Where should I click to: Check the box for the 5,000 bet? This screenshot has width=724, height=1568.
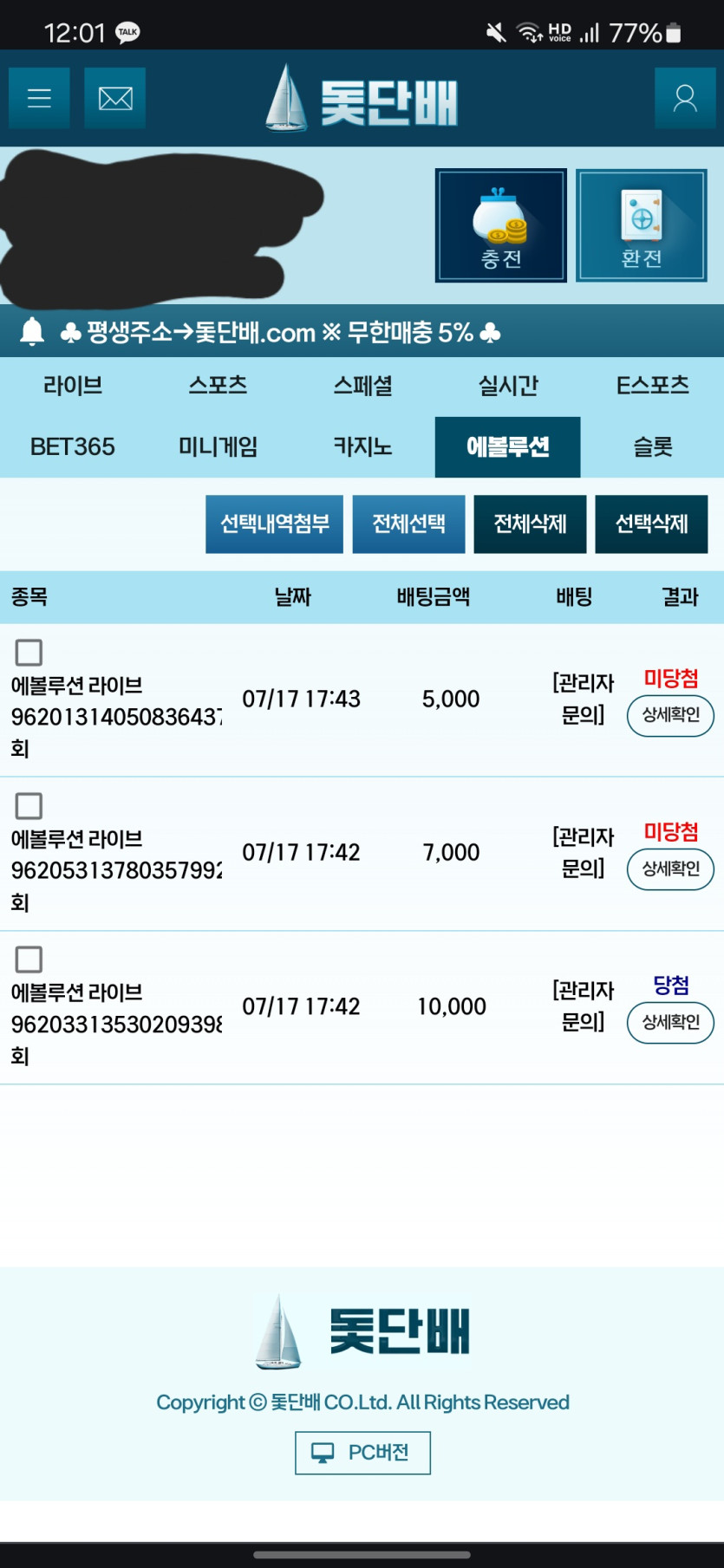pos(29,653)
